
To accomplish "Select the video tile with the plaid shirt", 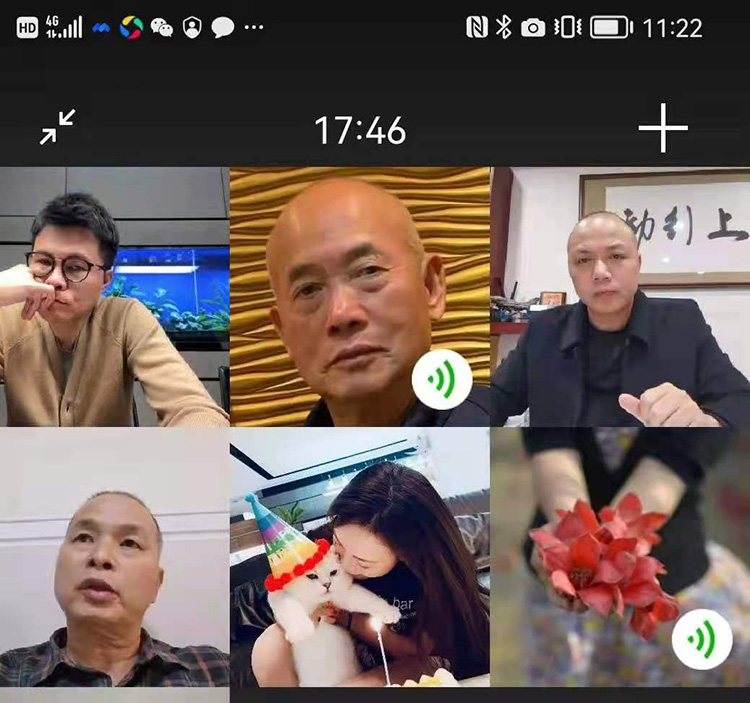I will (x=114, y=557).
